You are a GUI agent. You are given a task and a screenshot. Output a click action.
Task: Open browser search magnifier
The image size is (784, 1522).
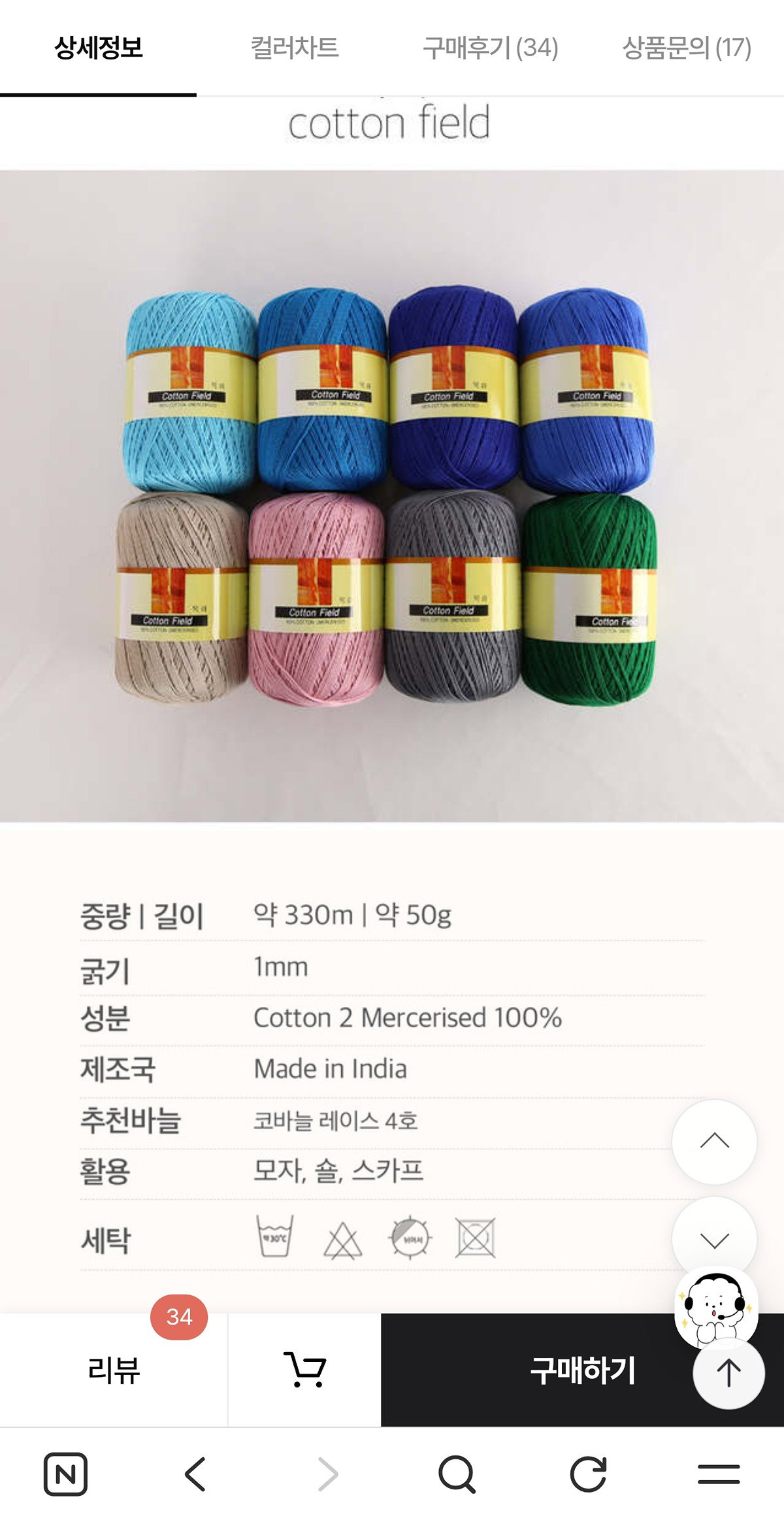click(457, 1474)
